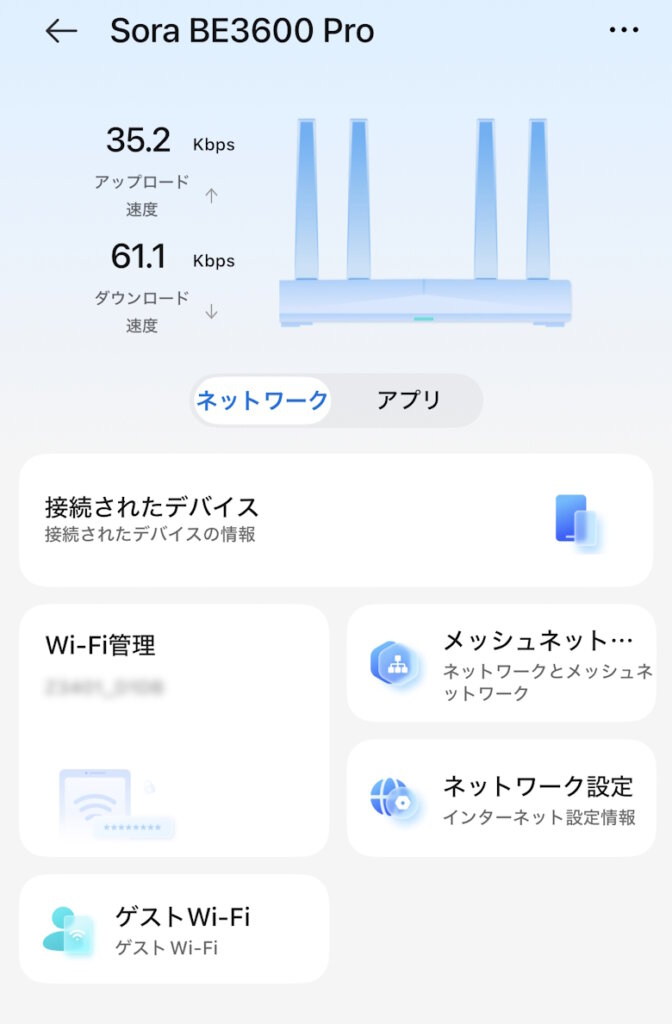Switch to the アプリ tab
672x1024 pixels.
[408, 401]
